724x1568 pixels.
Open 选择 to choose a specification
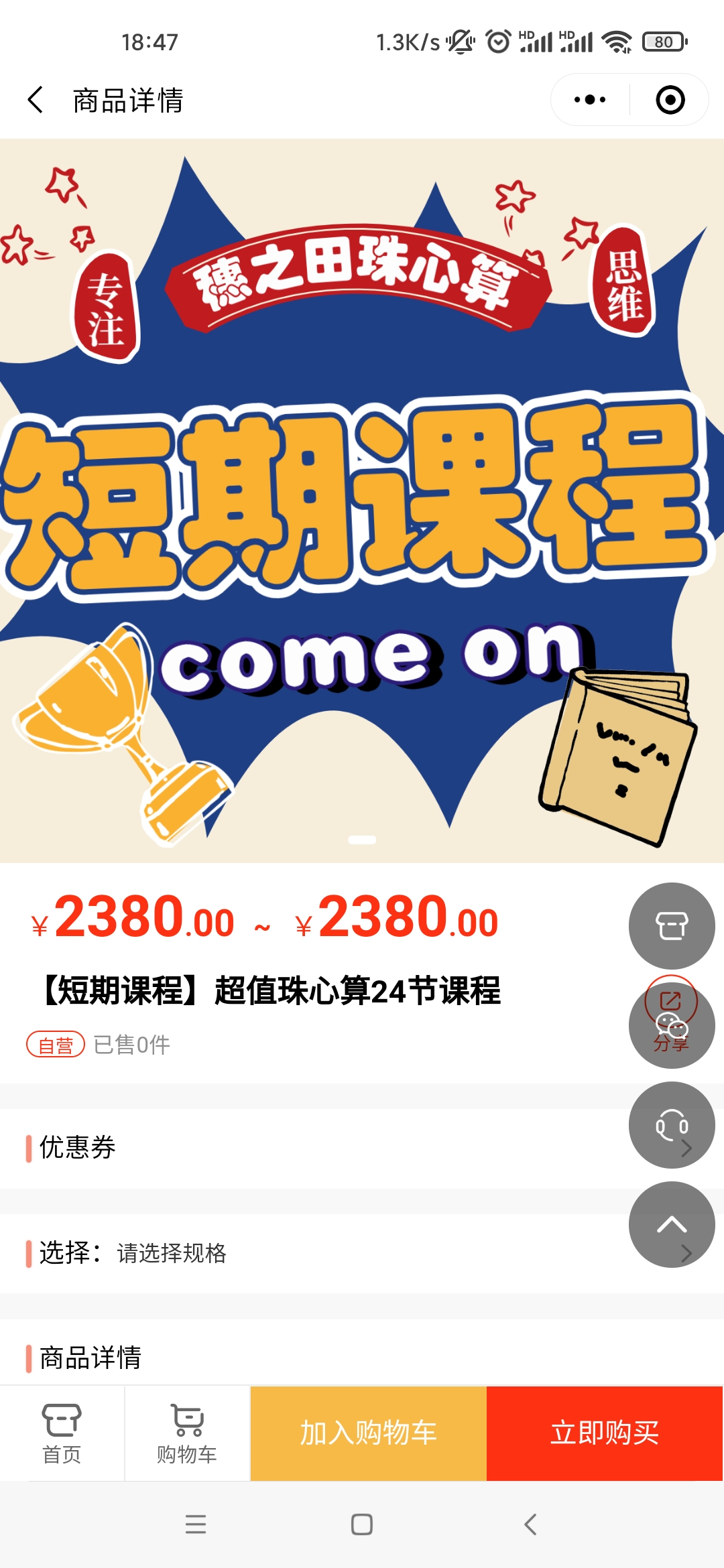pos(315,1253)
